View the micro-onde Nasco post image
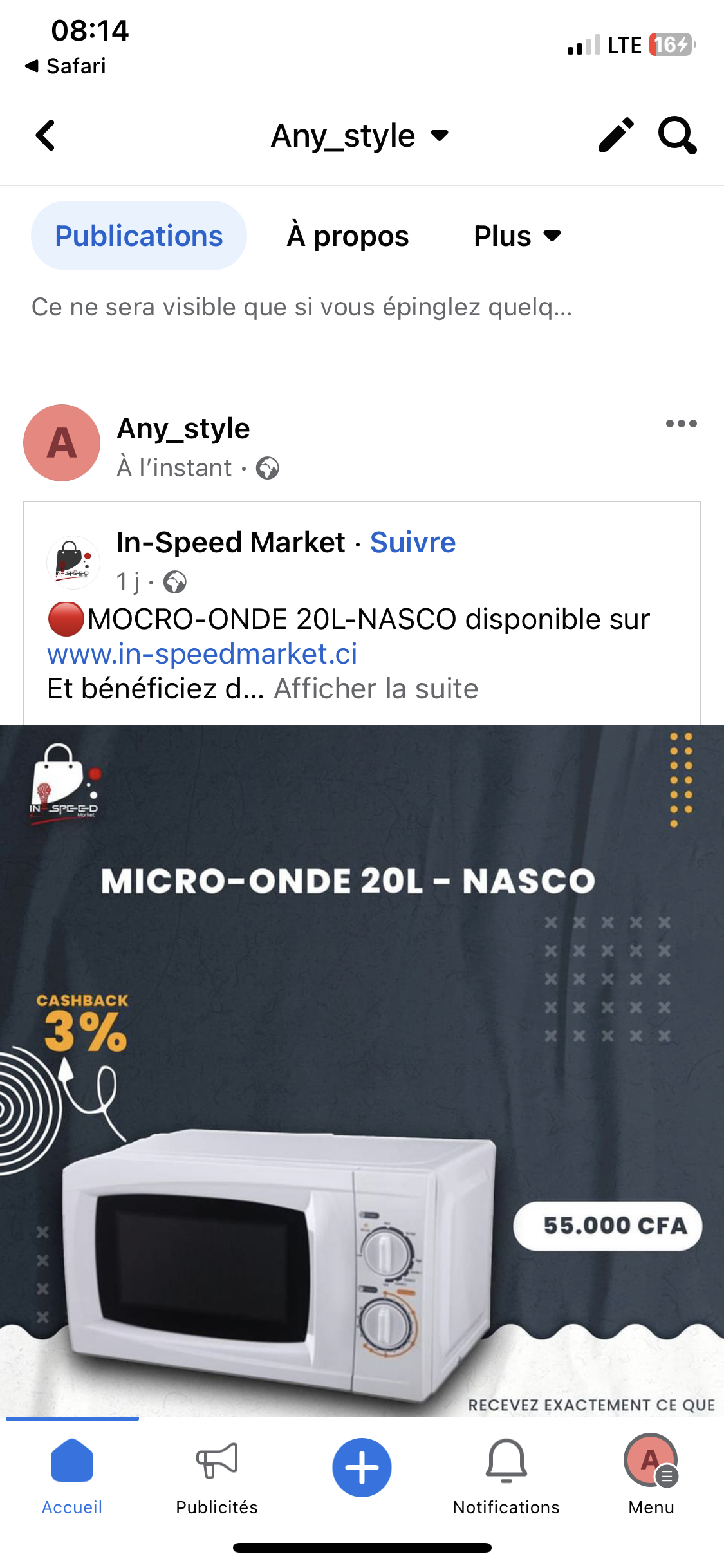 coord(362,1069)
